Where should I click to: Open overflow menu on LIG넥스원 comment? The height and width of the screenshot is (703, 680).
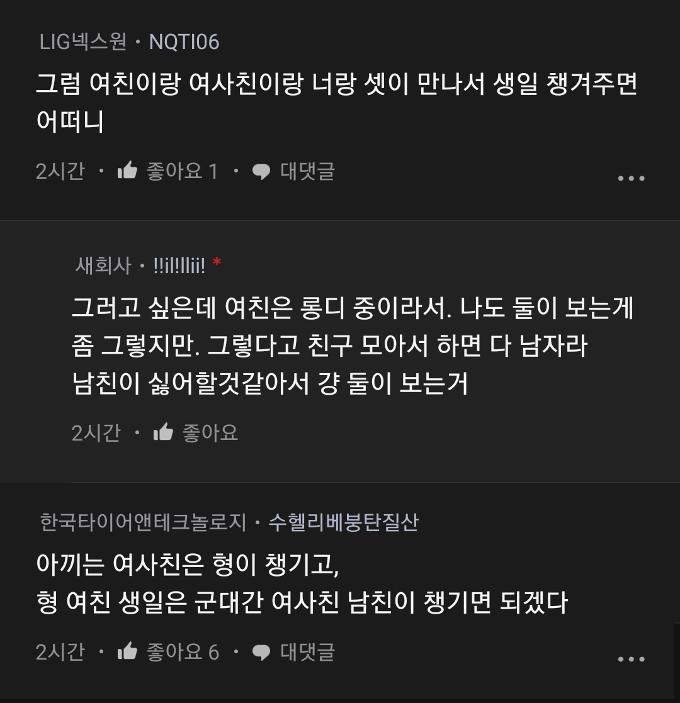[x=631, y=178]
